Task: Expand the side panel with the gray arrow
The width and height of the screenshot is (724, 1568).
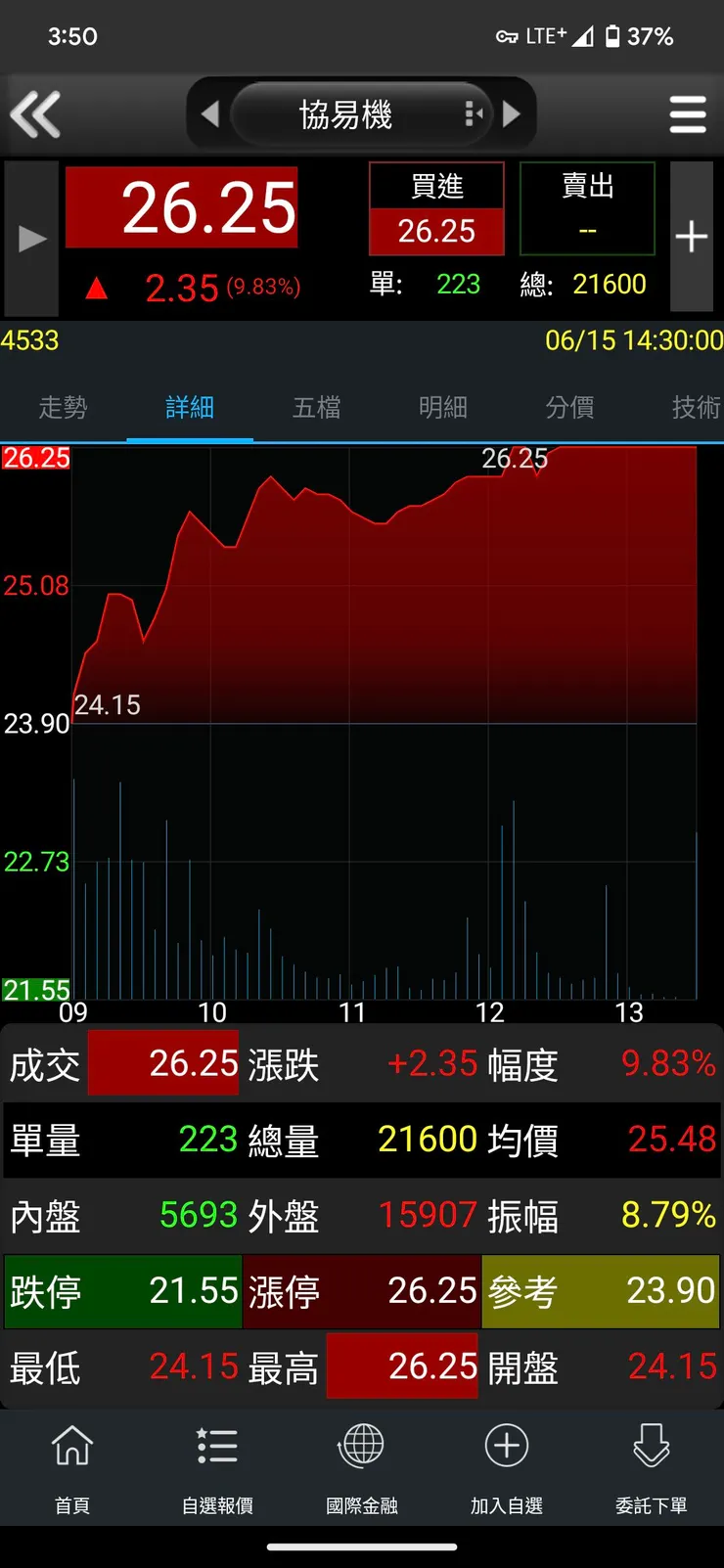Action: [x=31, y=238]
